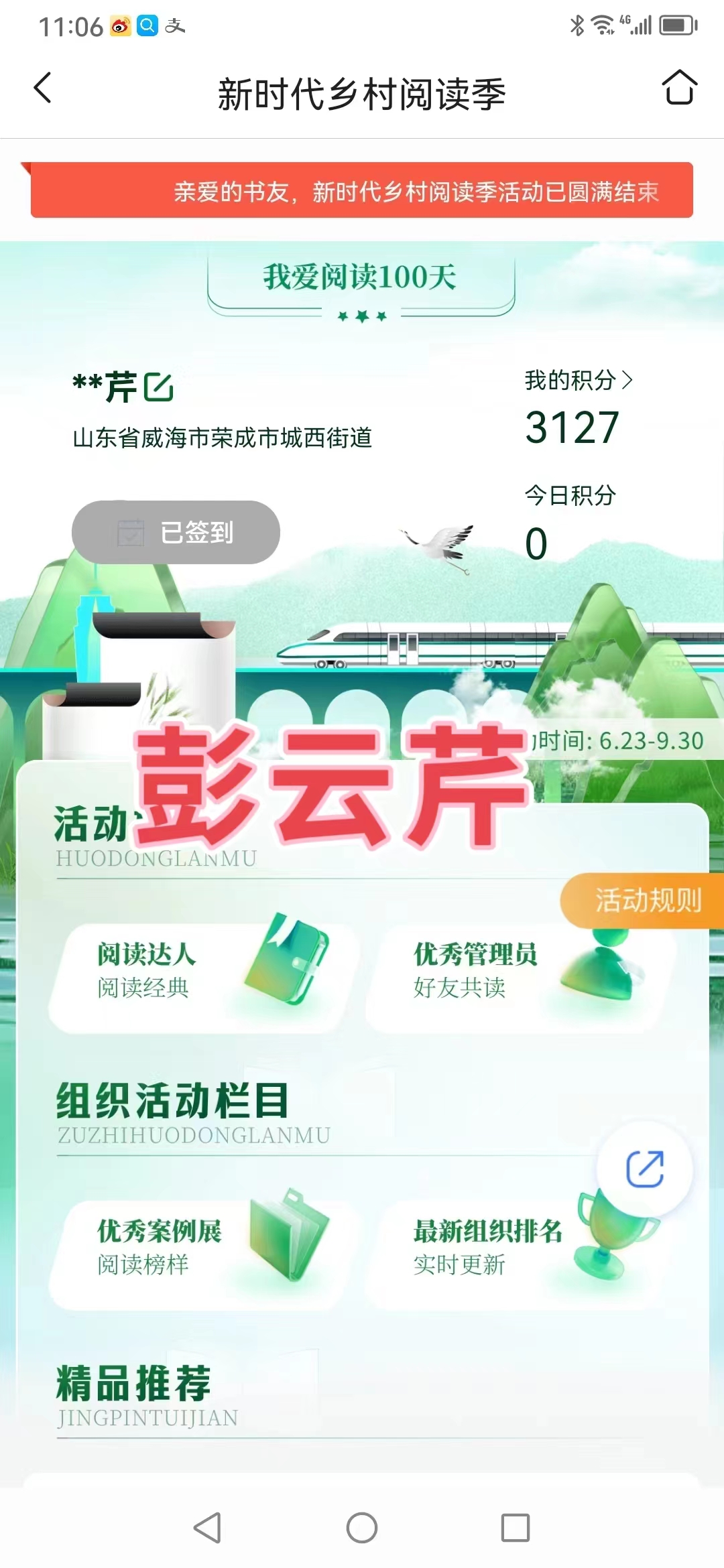The height and width of the screenshot is (1568, 724).
Task: View 活动规则 activity rules
Action: pyautogui.click(x=646, y=900)
